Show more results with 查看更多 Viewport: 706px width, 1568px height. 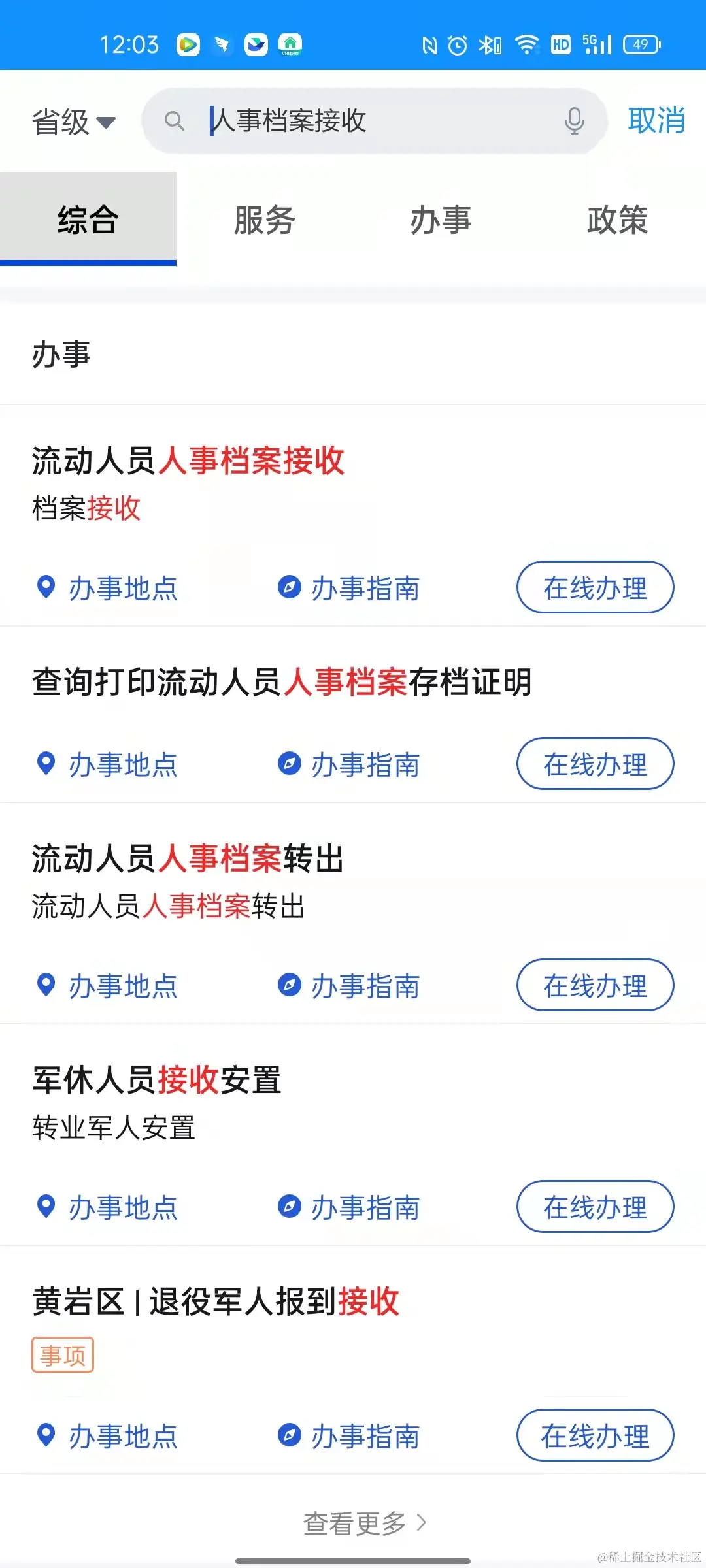tap(363, 1523)
